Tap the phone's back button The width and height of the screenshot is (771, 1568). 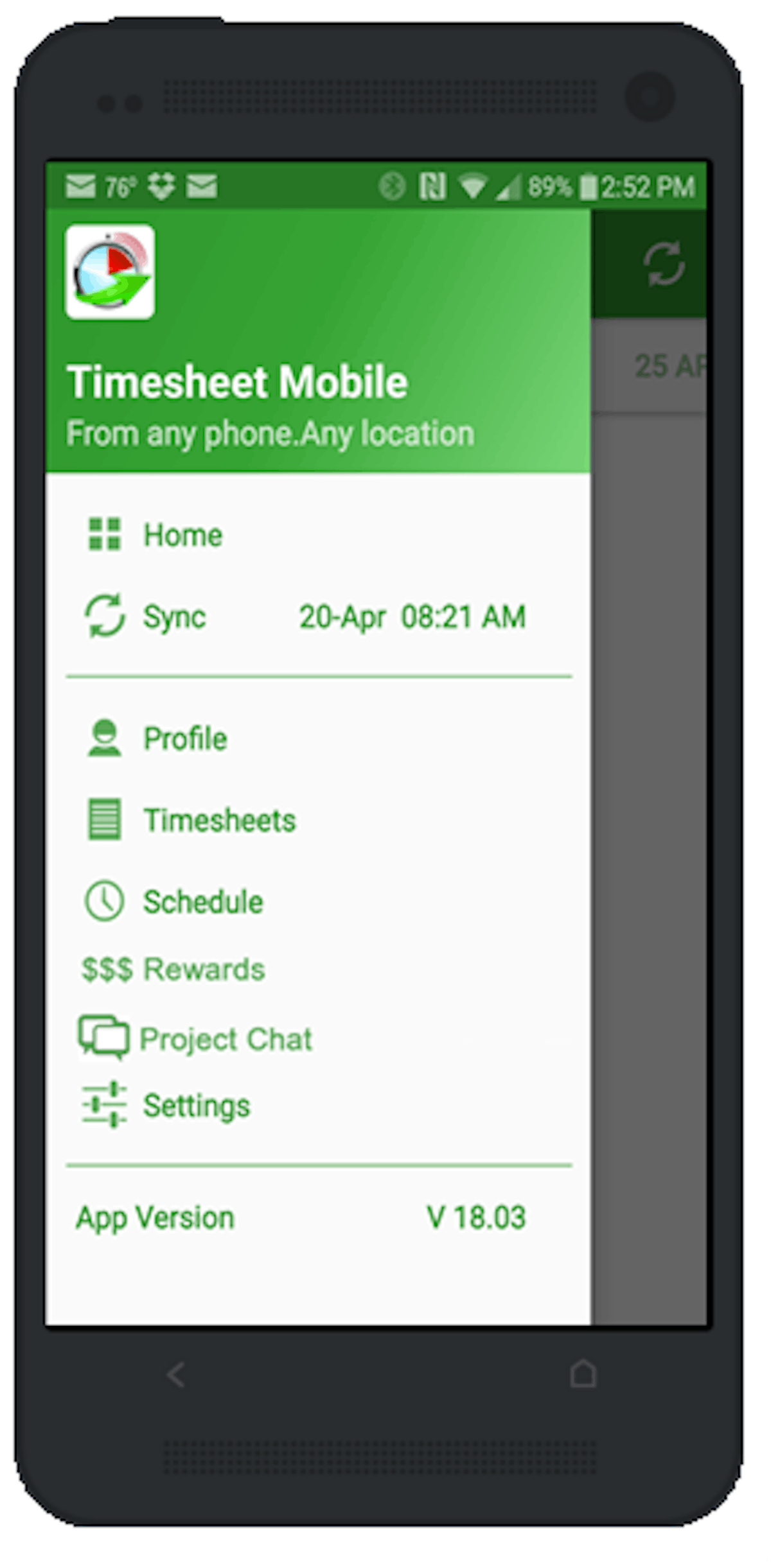click(x=176, y=1375)
